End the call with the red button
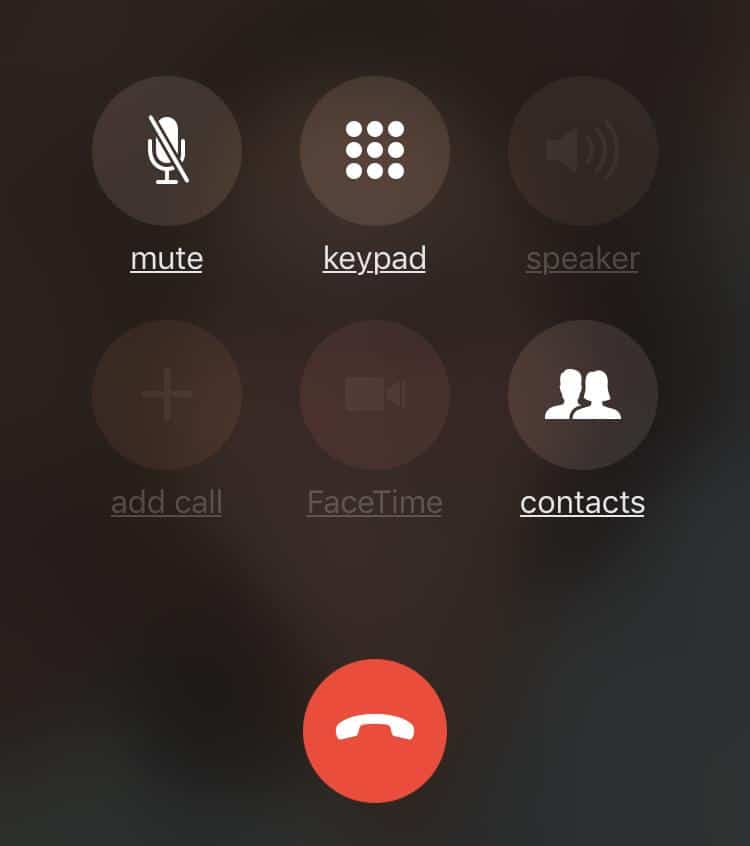This screenshot has height=846, width=750. 375,731
